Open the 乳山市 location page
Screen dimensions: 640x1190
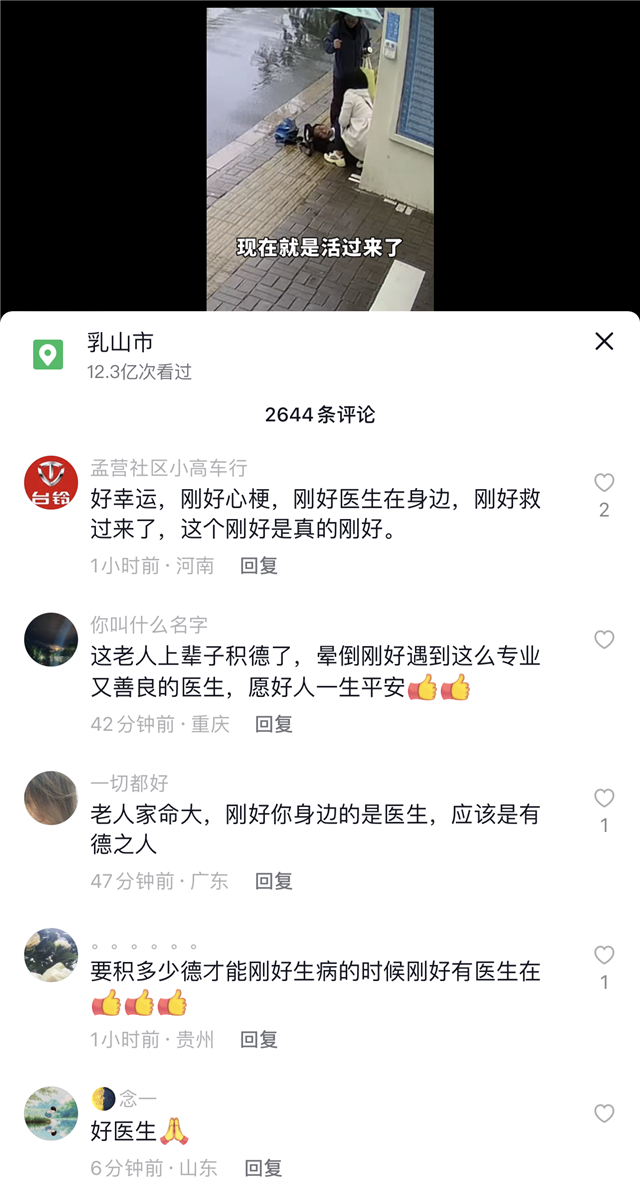[x=120, y=343]
